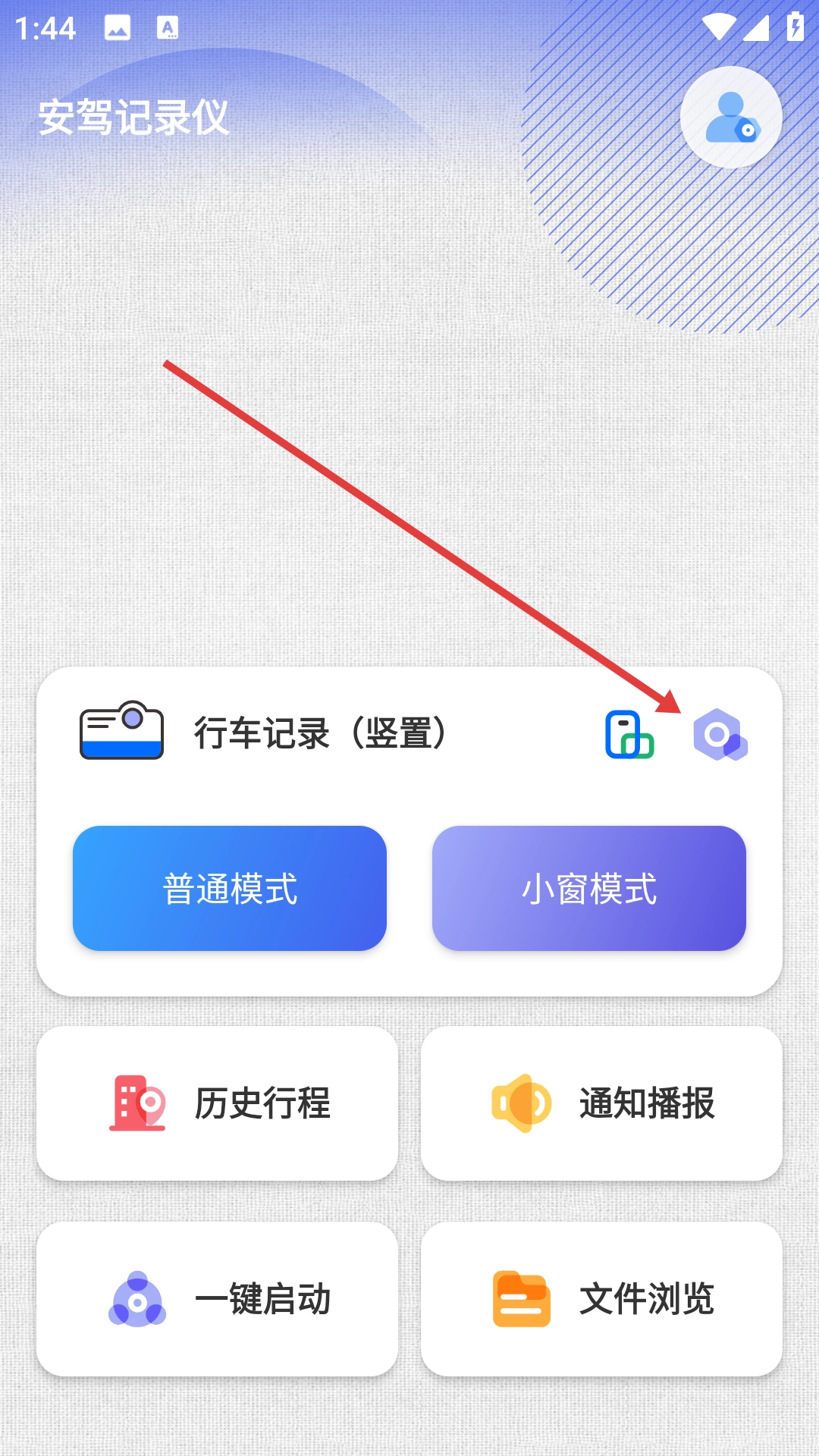Open 文件浏览 card
Screen dimensions: 819x1456
[x=601, y=1299]
